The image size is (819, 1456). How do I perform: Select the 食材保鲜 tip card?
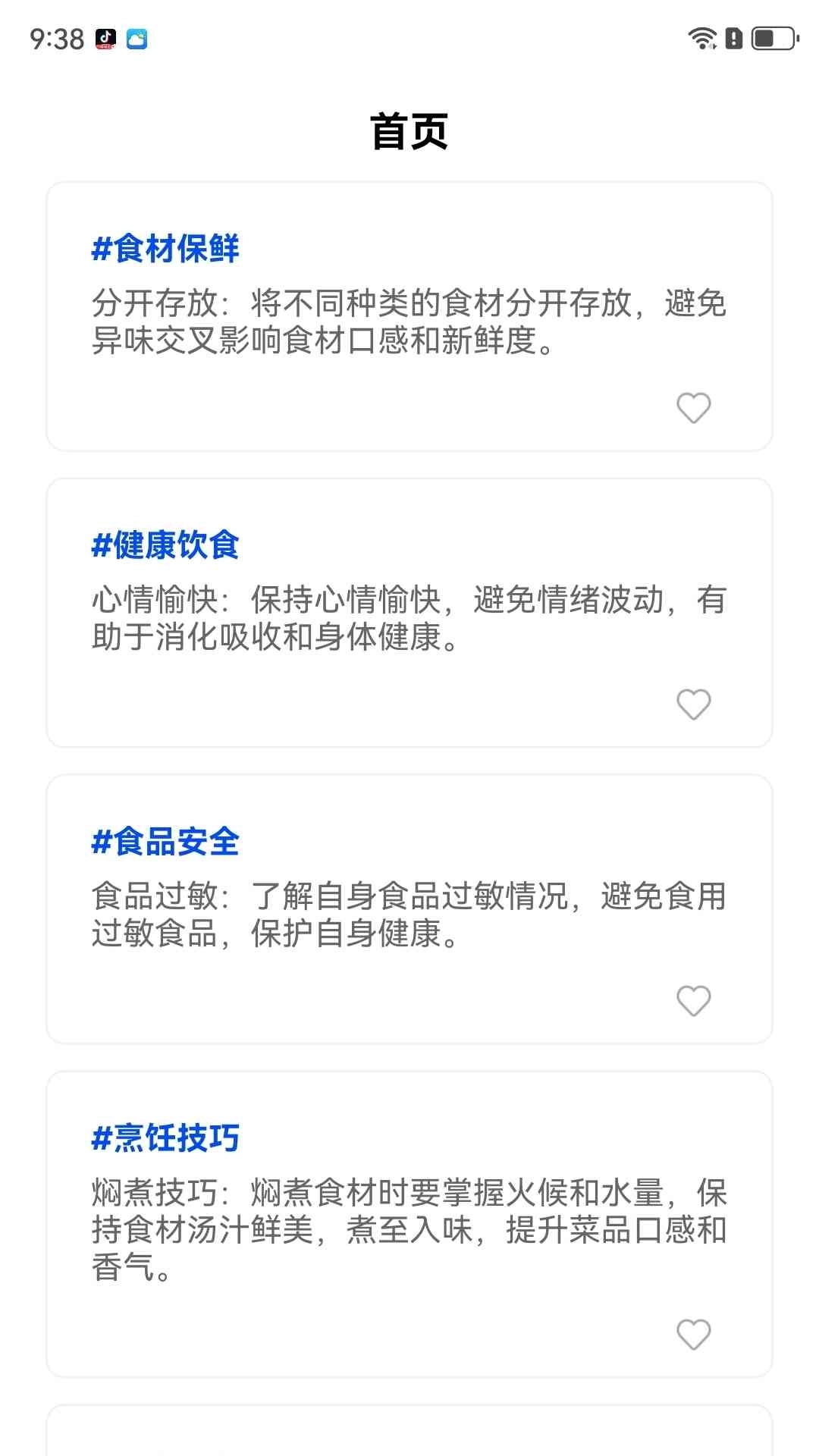(x=409, y=313)
